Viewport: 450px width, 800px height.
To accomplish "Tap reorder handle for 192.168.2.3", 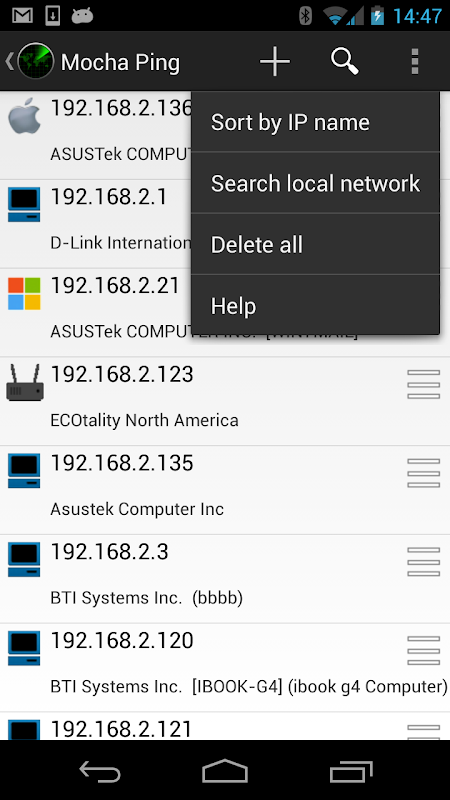I will coord(423,562).
